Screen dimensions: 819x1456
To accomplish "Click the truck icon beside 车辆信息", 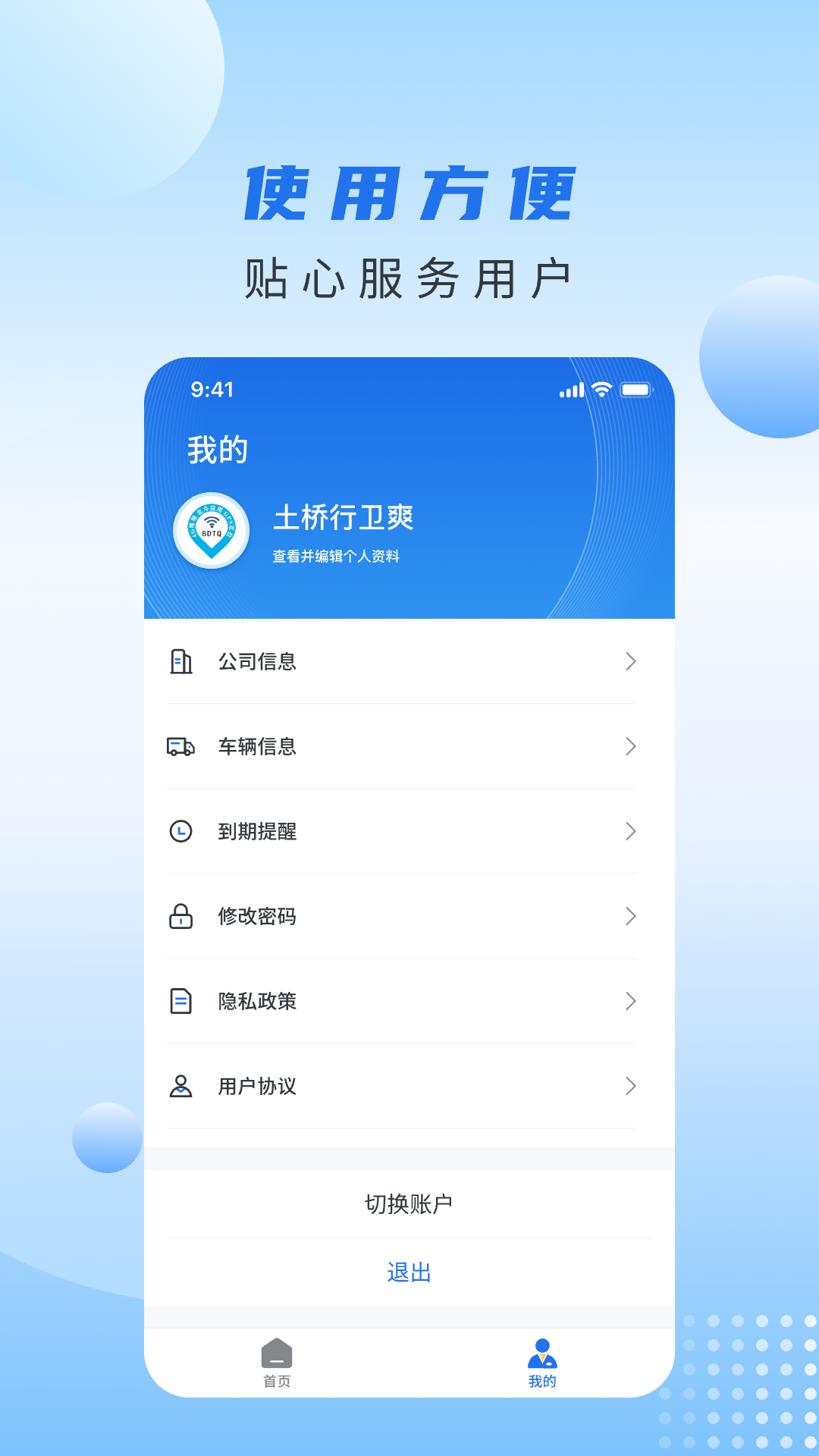I will 180,746.
